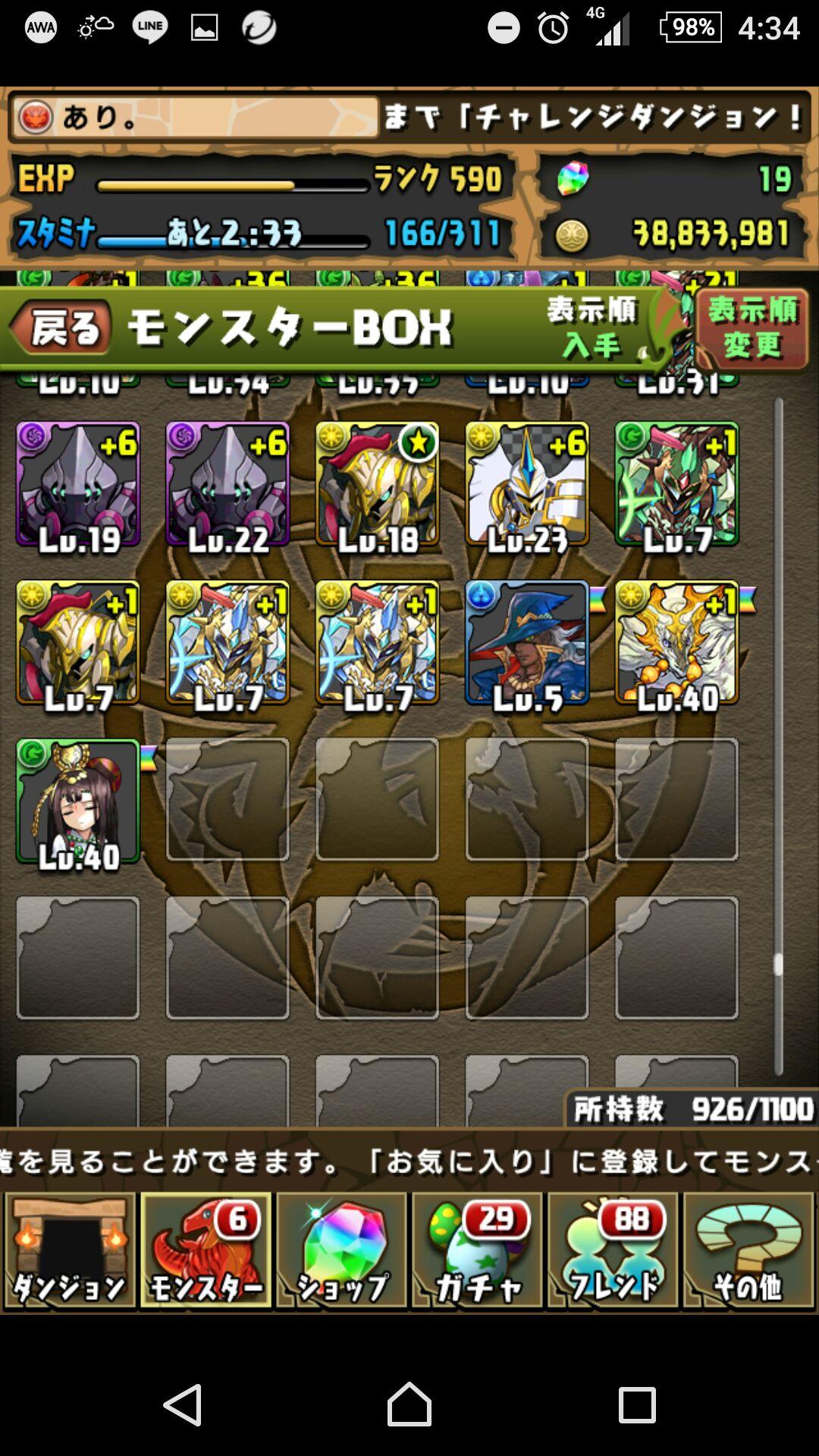Screen dimensions: 819x1456
Task: Open the ガチャ tab
Action: click(477, 1250)
